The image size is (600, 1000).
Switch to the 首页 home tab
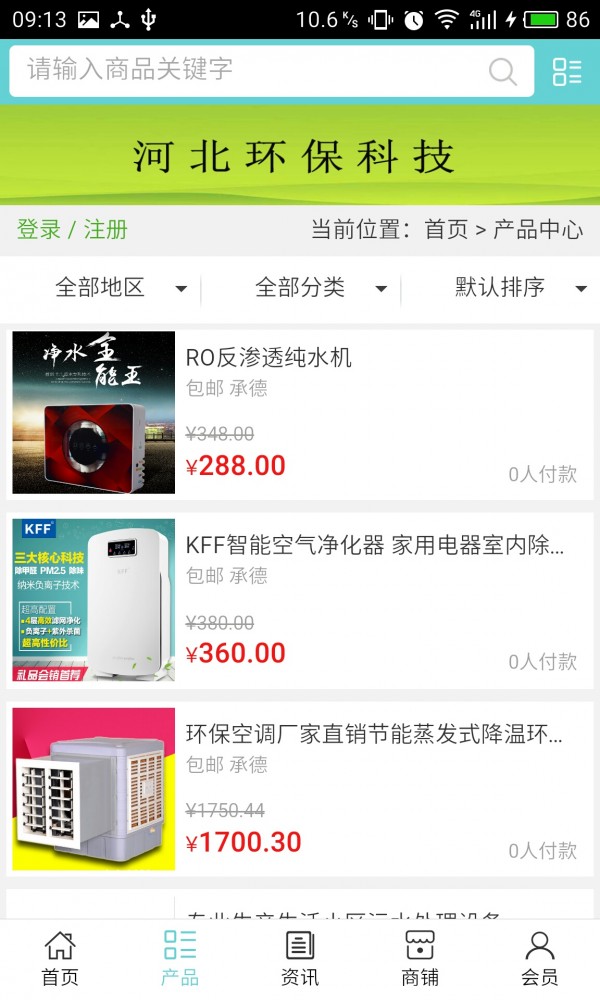tap(60, 958)
